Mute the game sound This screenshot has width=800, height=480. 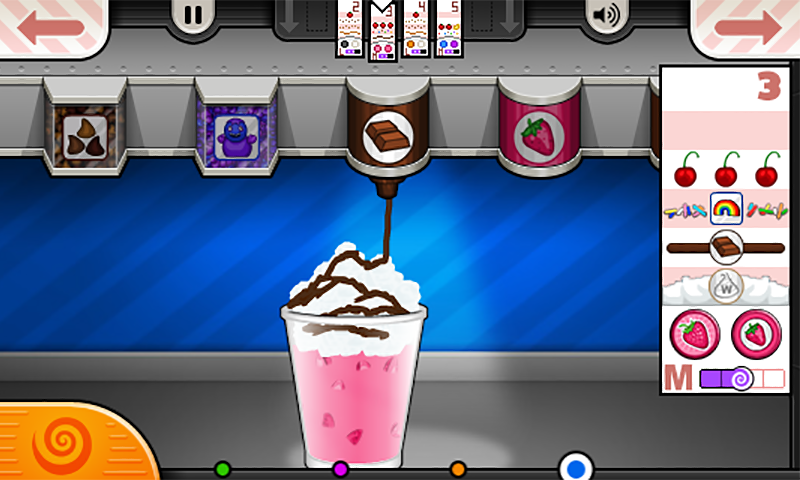pyautogui.click(x=606, y=17)
